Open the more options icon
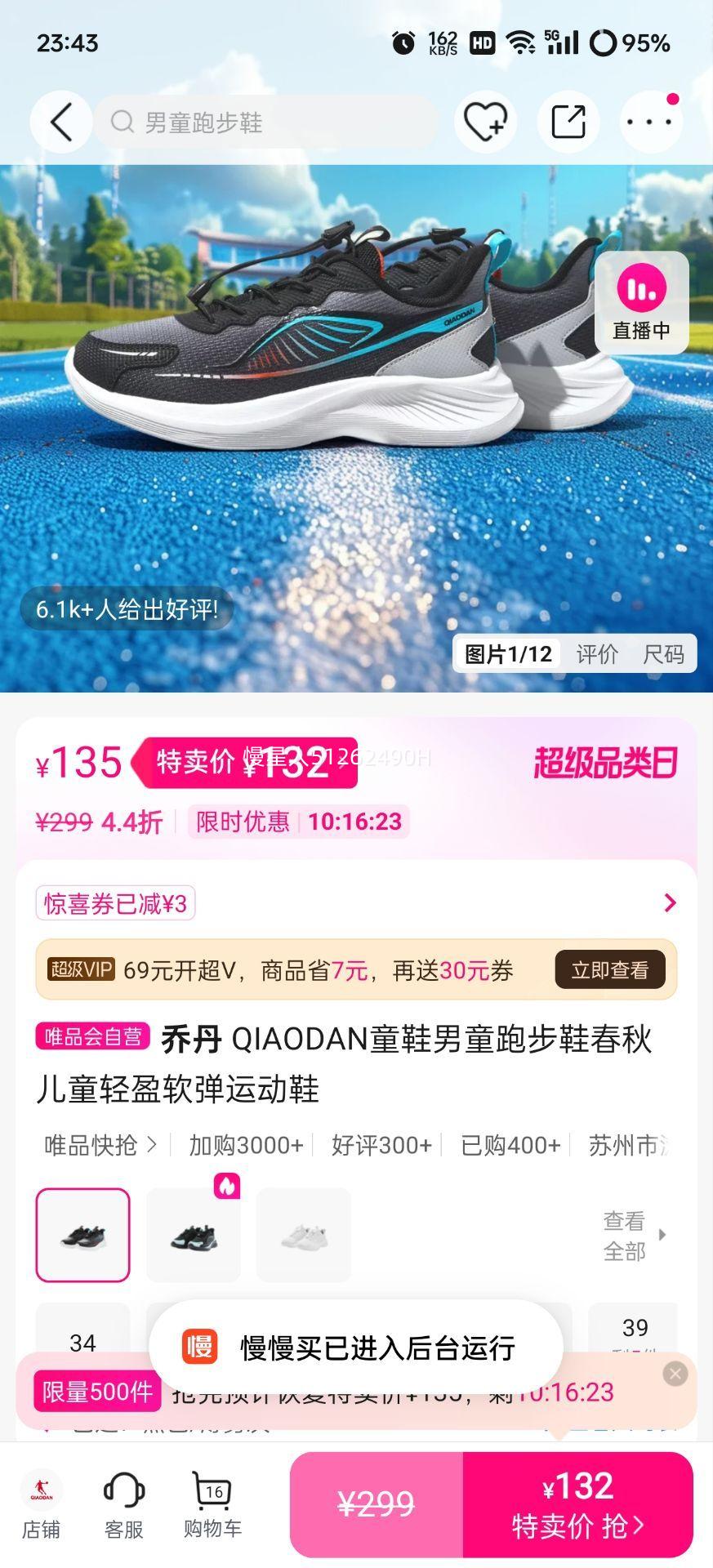 649,121
